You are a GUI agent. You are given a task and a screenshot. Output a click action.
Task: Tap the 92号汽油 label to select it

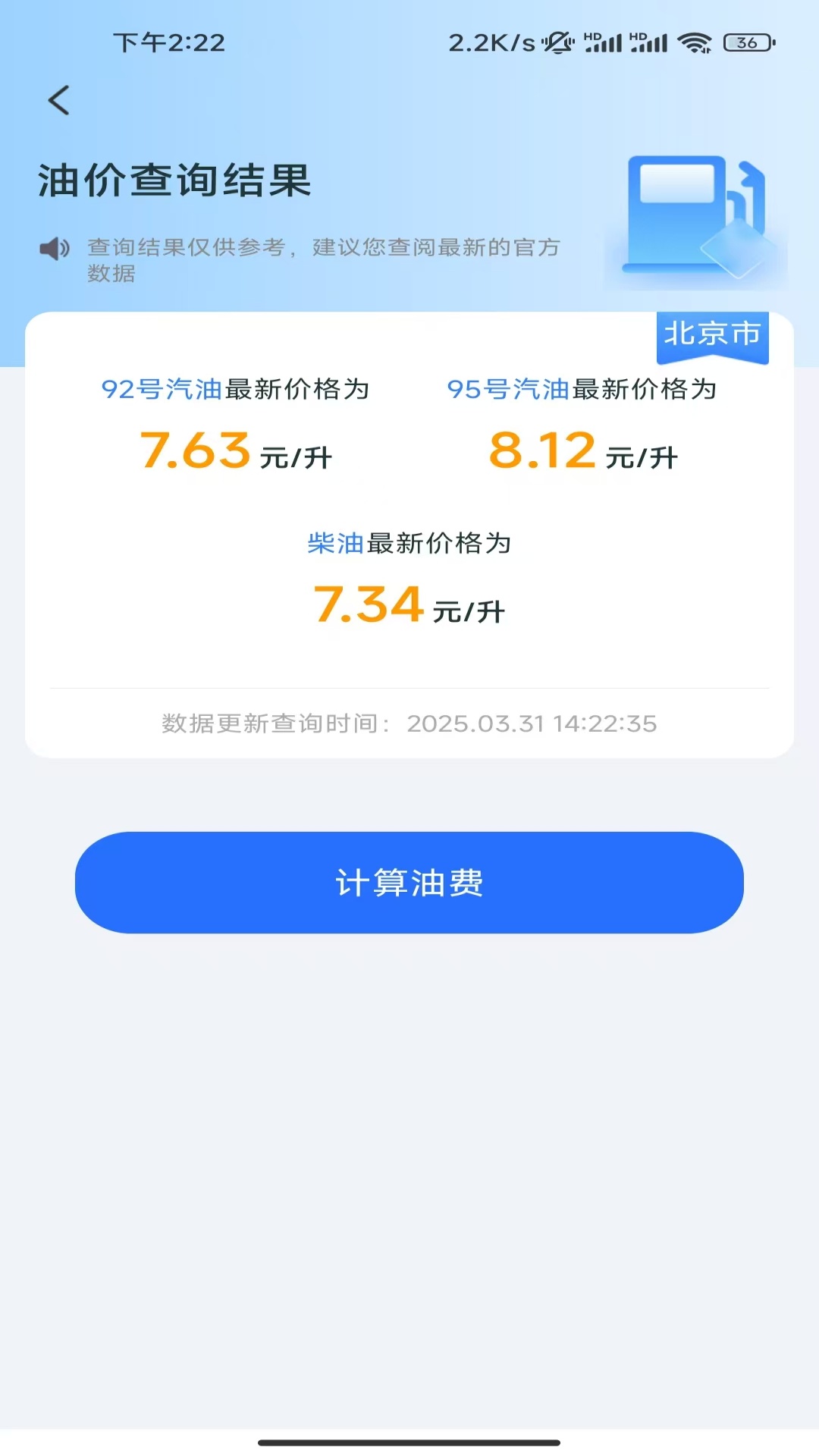pyautogui.click(x=162, y=388)
